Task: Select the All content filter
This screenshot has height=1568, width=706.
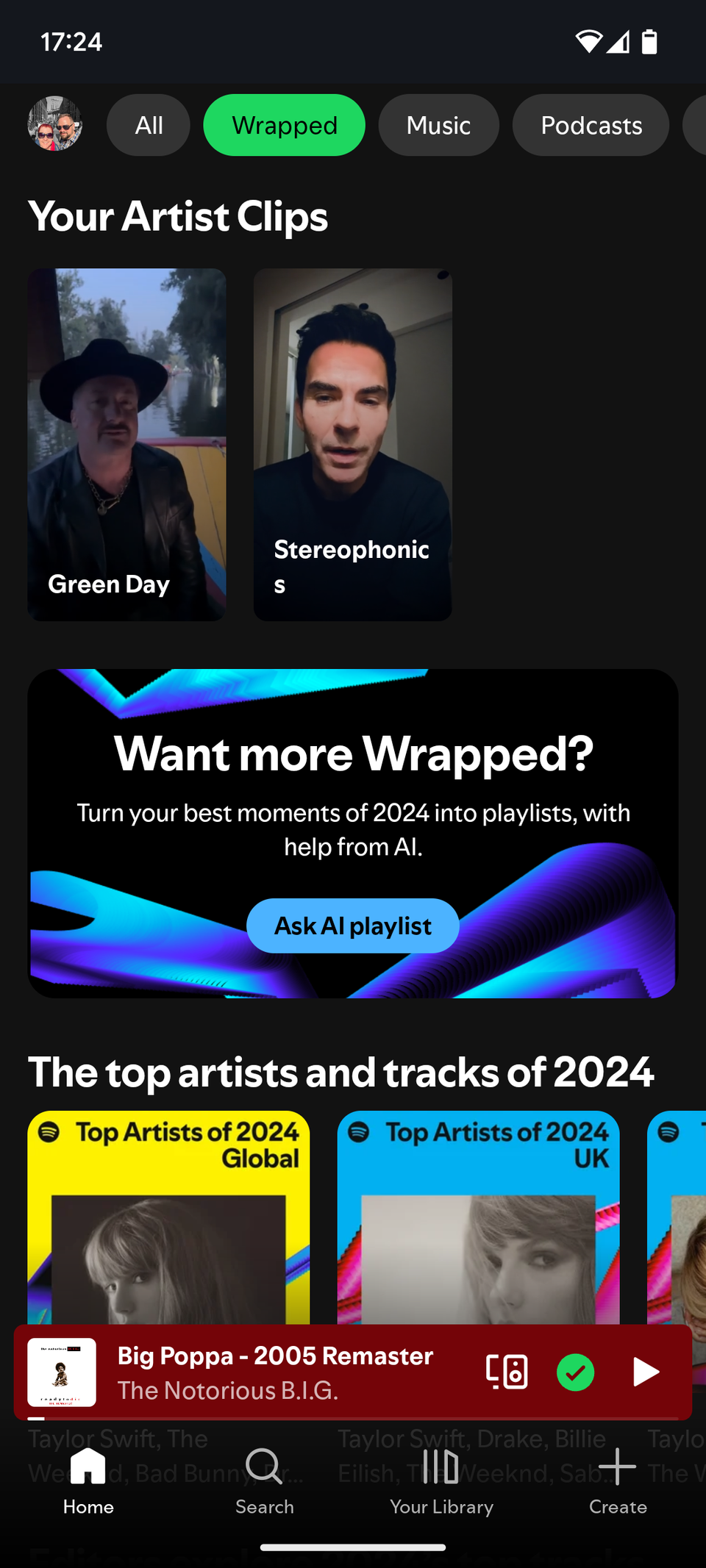Action: (x=148, y=125)
